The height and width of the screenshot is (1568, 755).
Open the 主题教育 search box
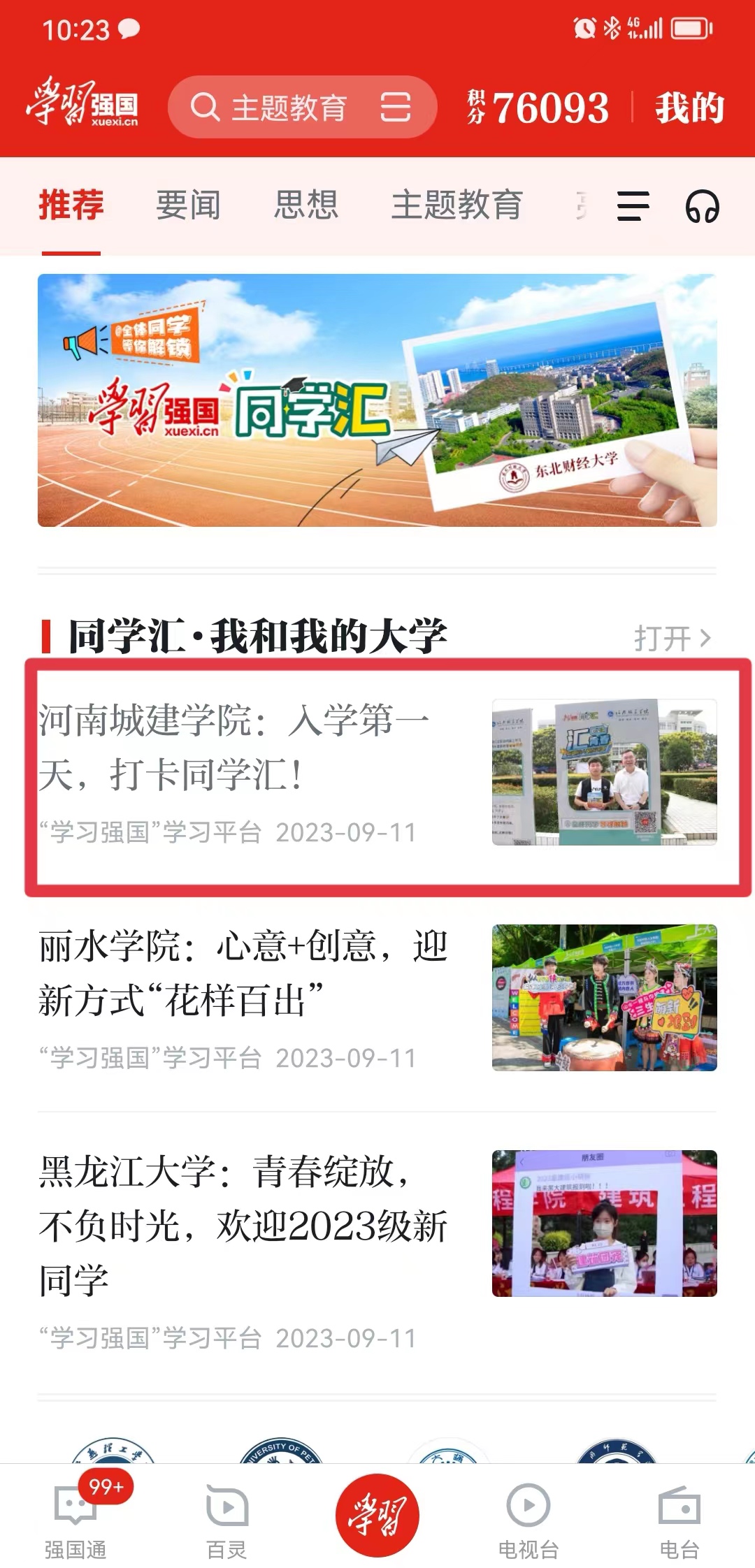[x=280, y=108]
